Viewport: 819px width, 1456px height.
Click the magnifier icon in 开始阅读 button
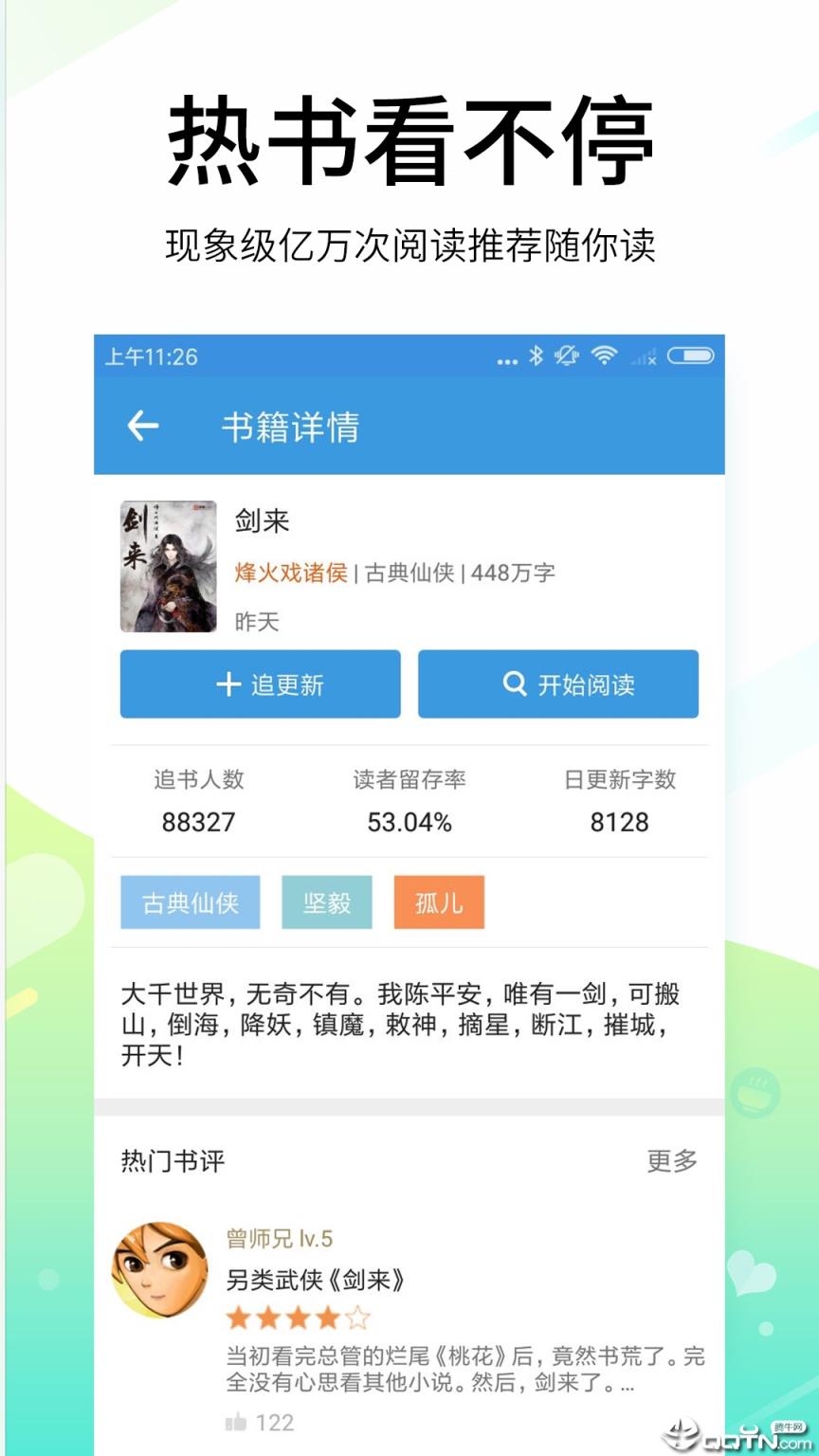tap(515, 684)
